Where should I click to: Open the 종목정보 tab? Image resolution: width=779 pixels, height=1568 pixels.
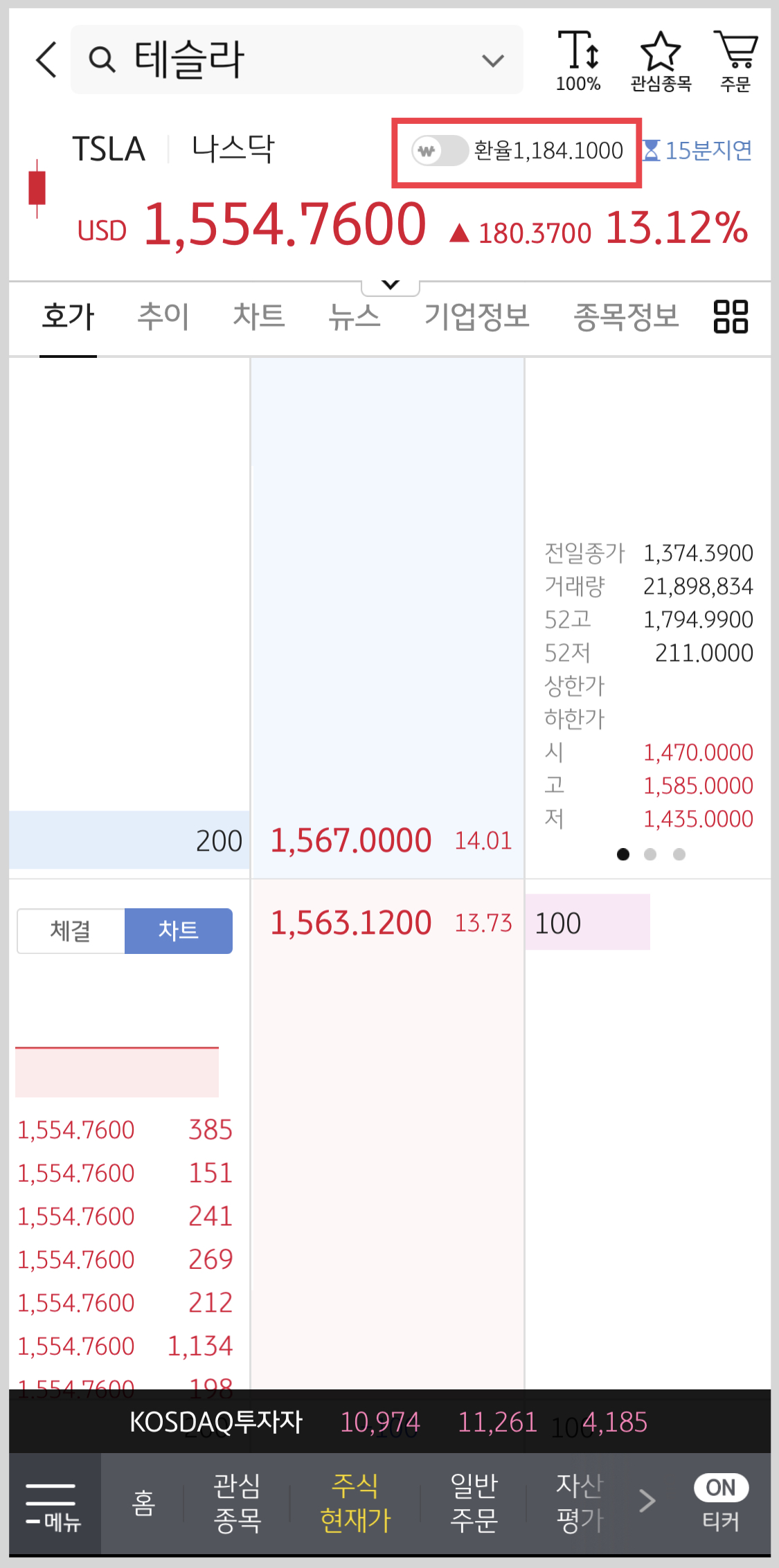(626, 317)
